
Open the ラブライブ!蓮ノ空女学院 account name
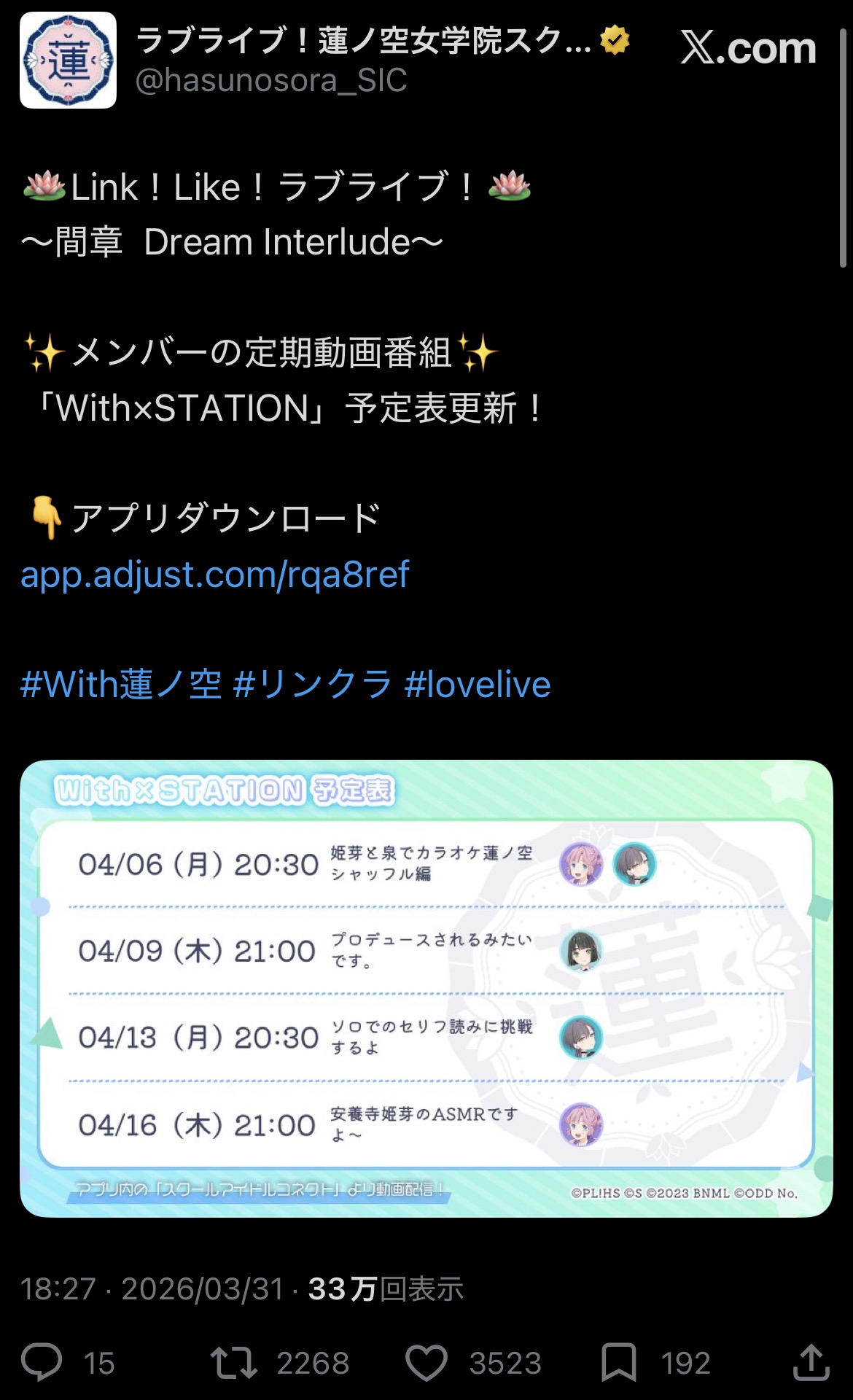pos(363,41)
